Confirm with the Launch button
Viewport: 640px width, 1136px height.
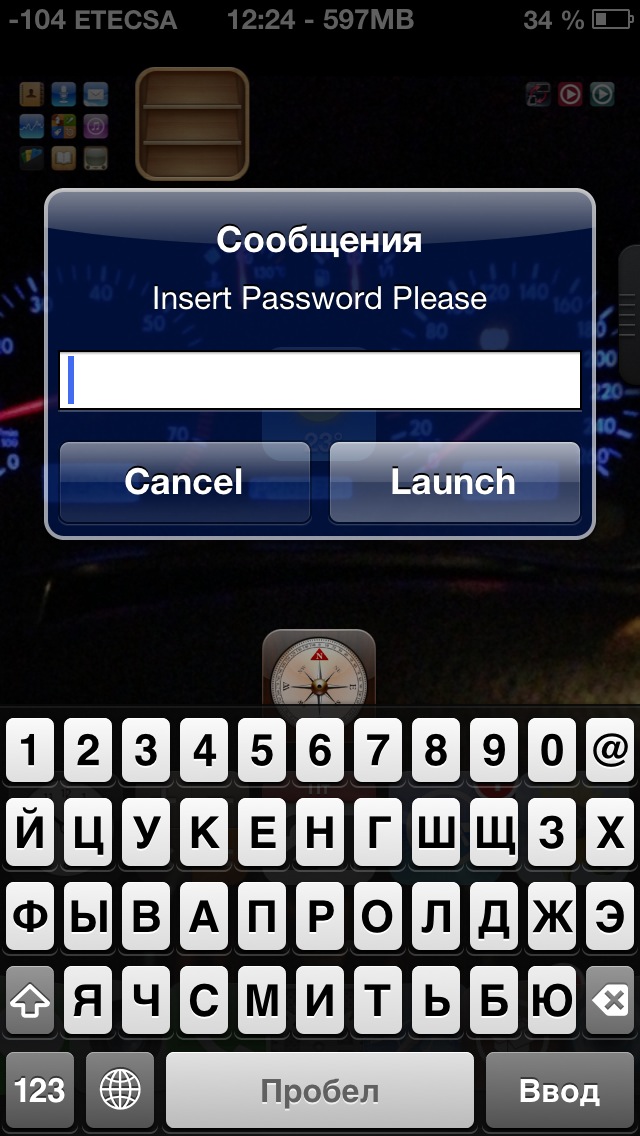(x=454, y=482)
